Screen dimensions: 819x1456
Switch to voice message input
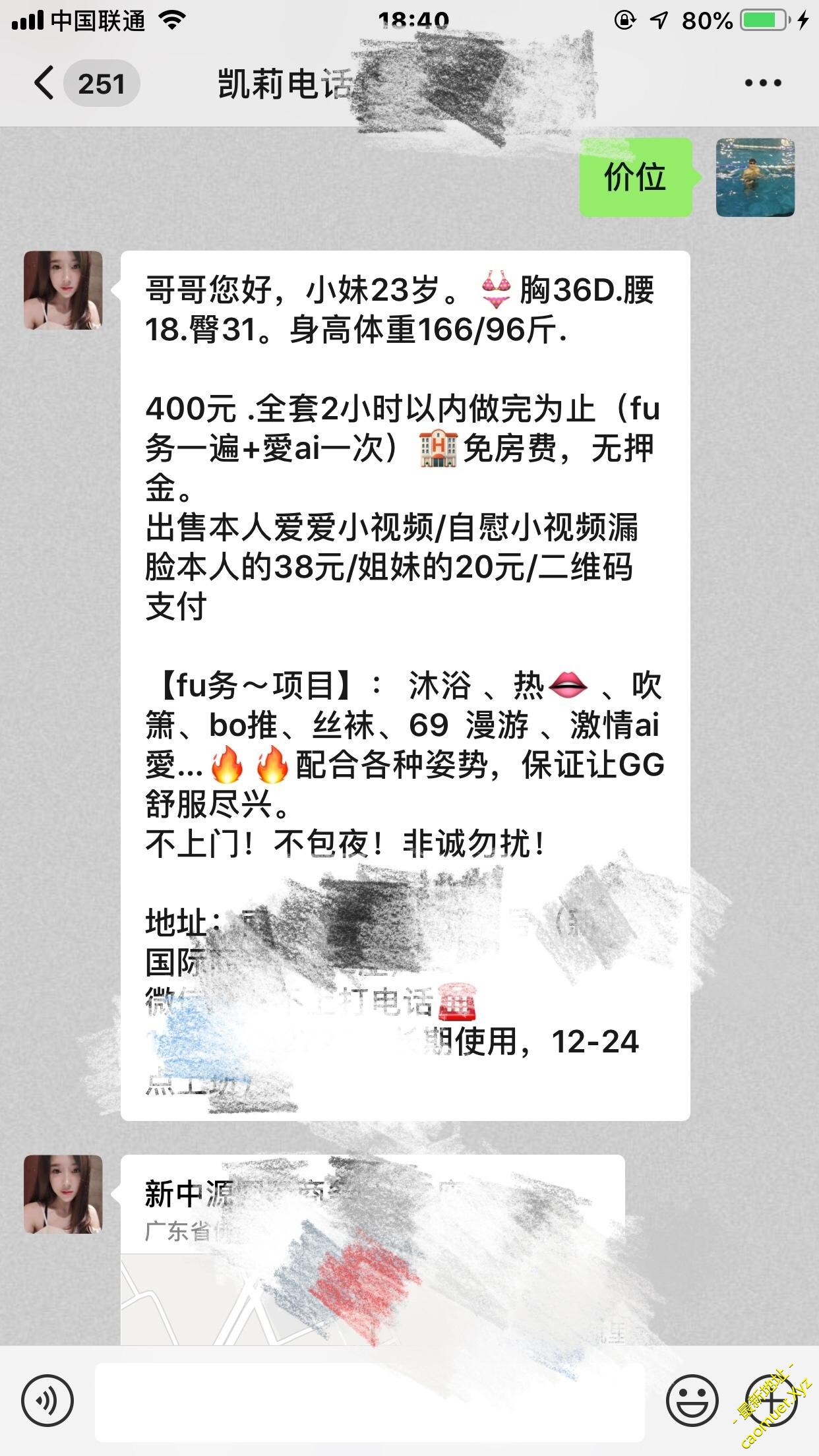click(x=47, y=1400)
